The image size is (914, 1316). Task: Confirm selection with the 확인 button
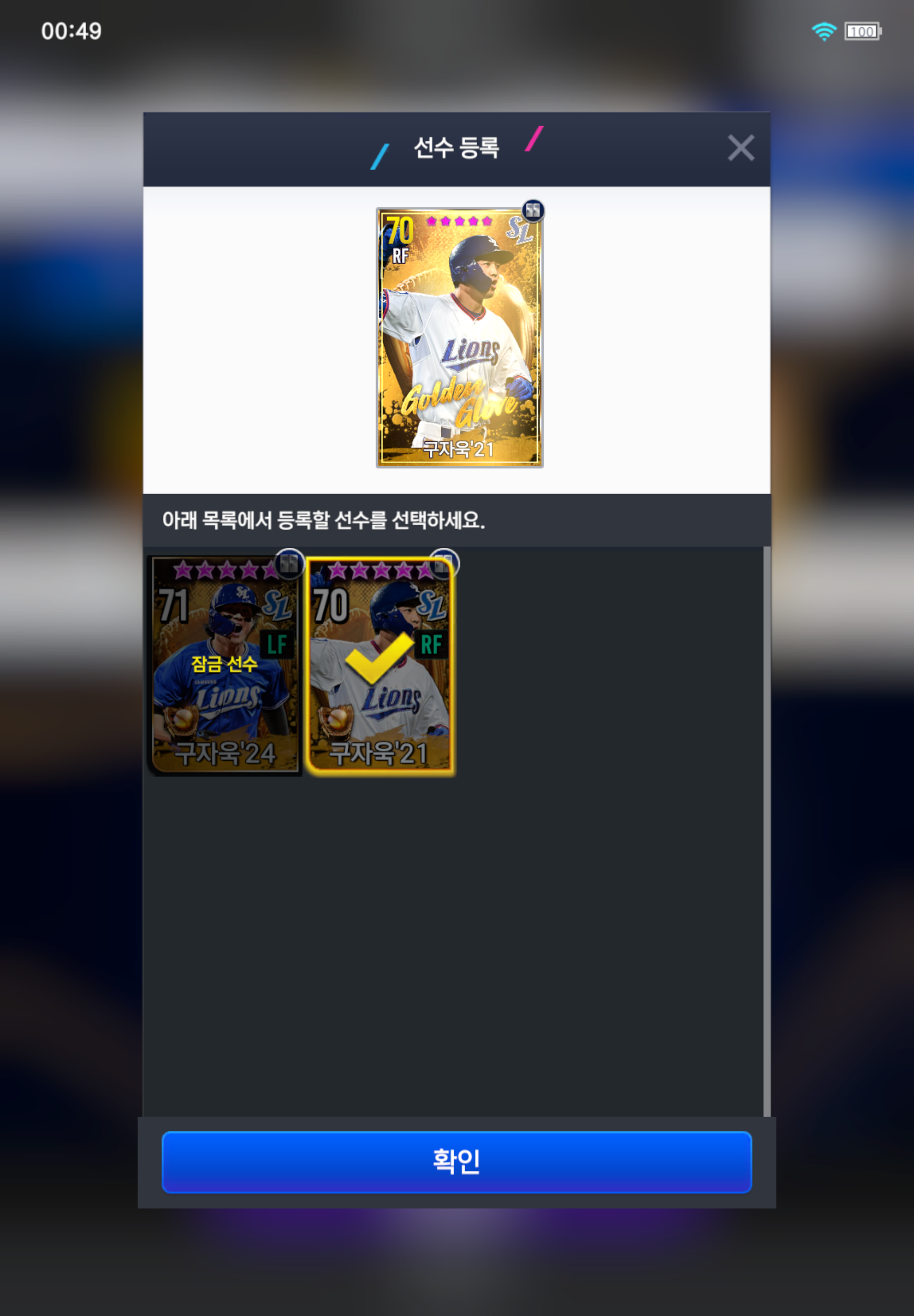click(457, 1161)
